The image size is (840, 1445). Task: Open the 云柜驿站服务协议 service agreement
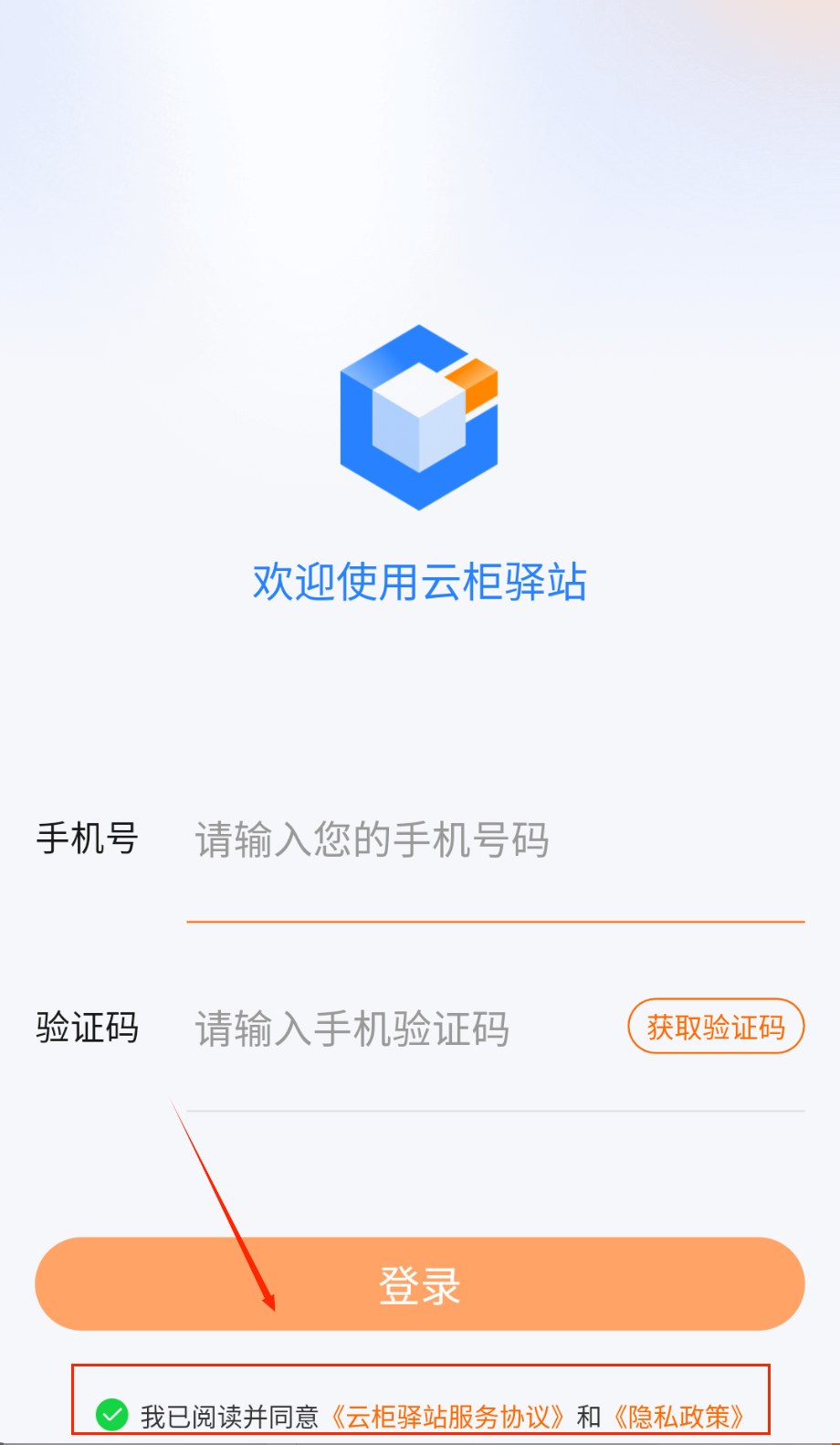pos(447,1417)
